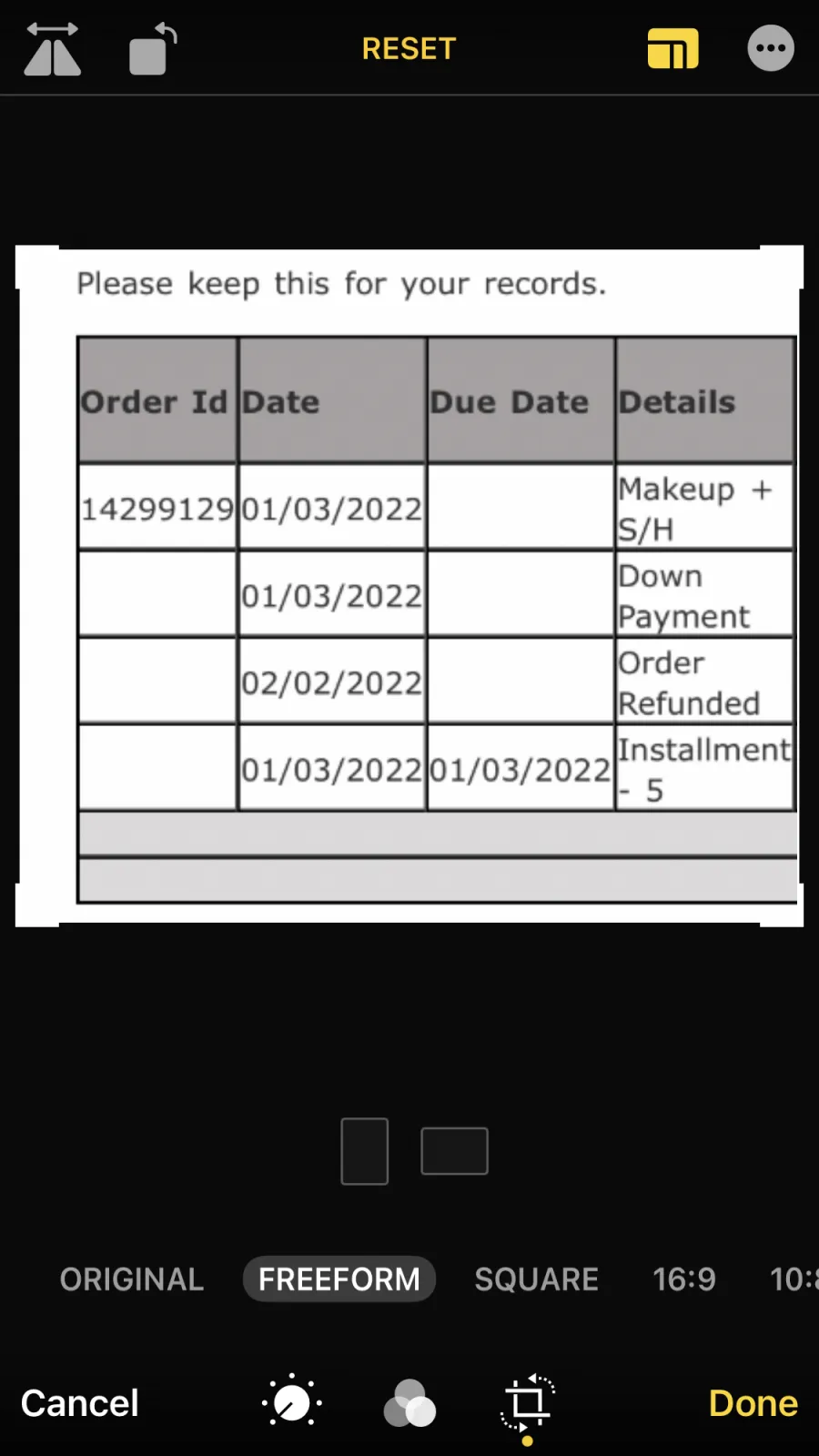The height and width of the screenshot is (1456, 819).
Task: Tap Done to save the edit
Action: click(753, 1403)
